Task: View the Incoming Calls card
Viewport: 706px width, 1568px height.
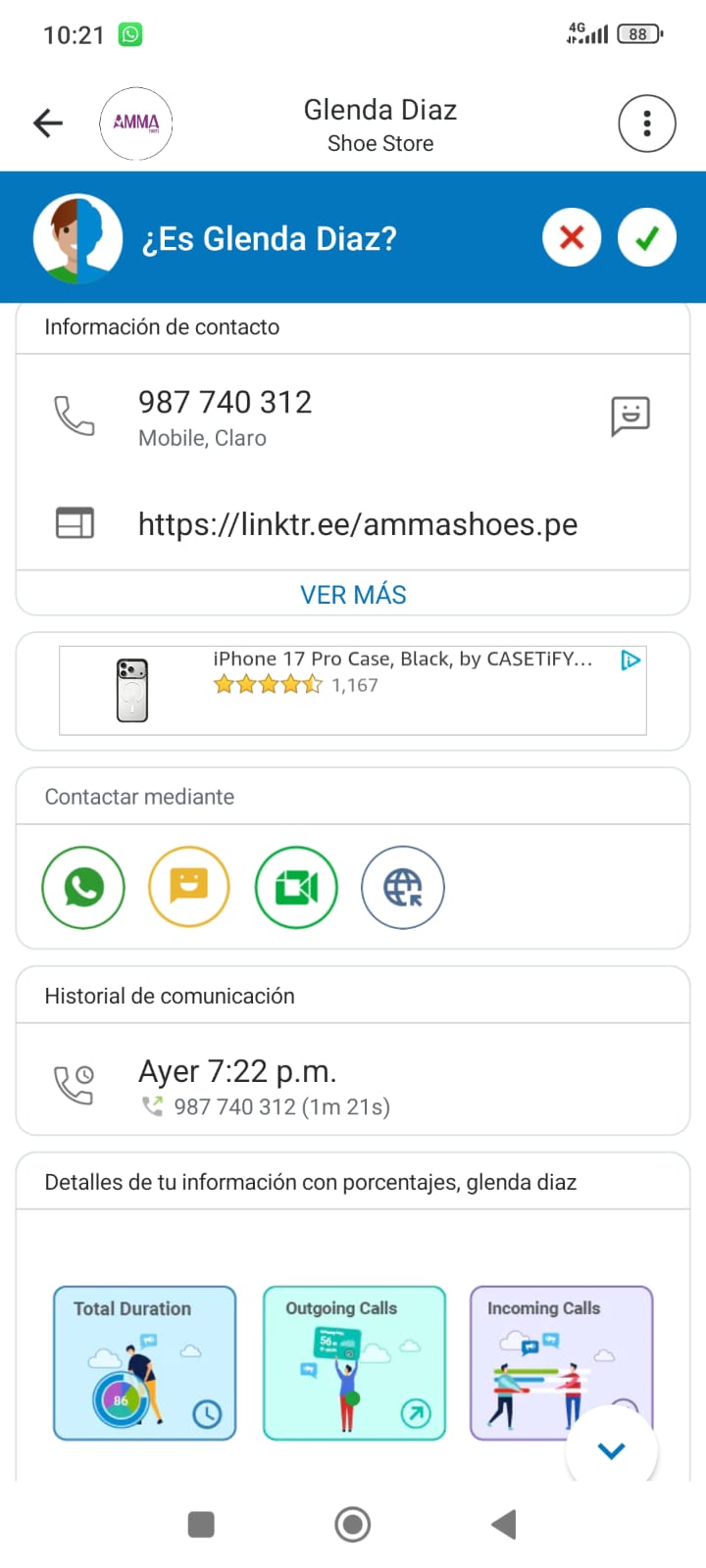Action: click(549, 1362)
